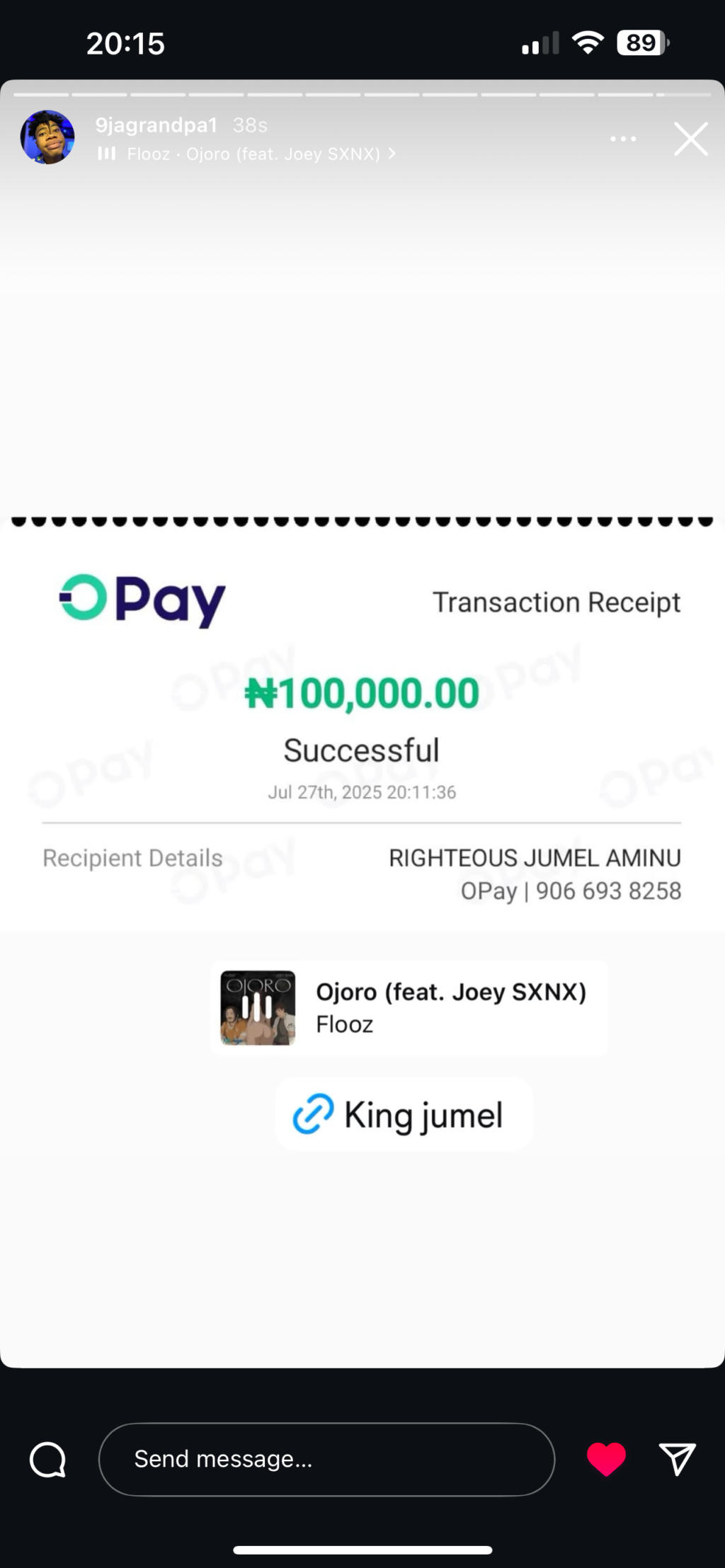Open the comment bubble icon

(47, 1460)
